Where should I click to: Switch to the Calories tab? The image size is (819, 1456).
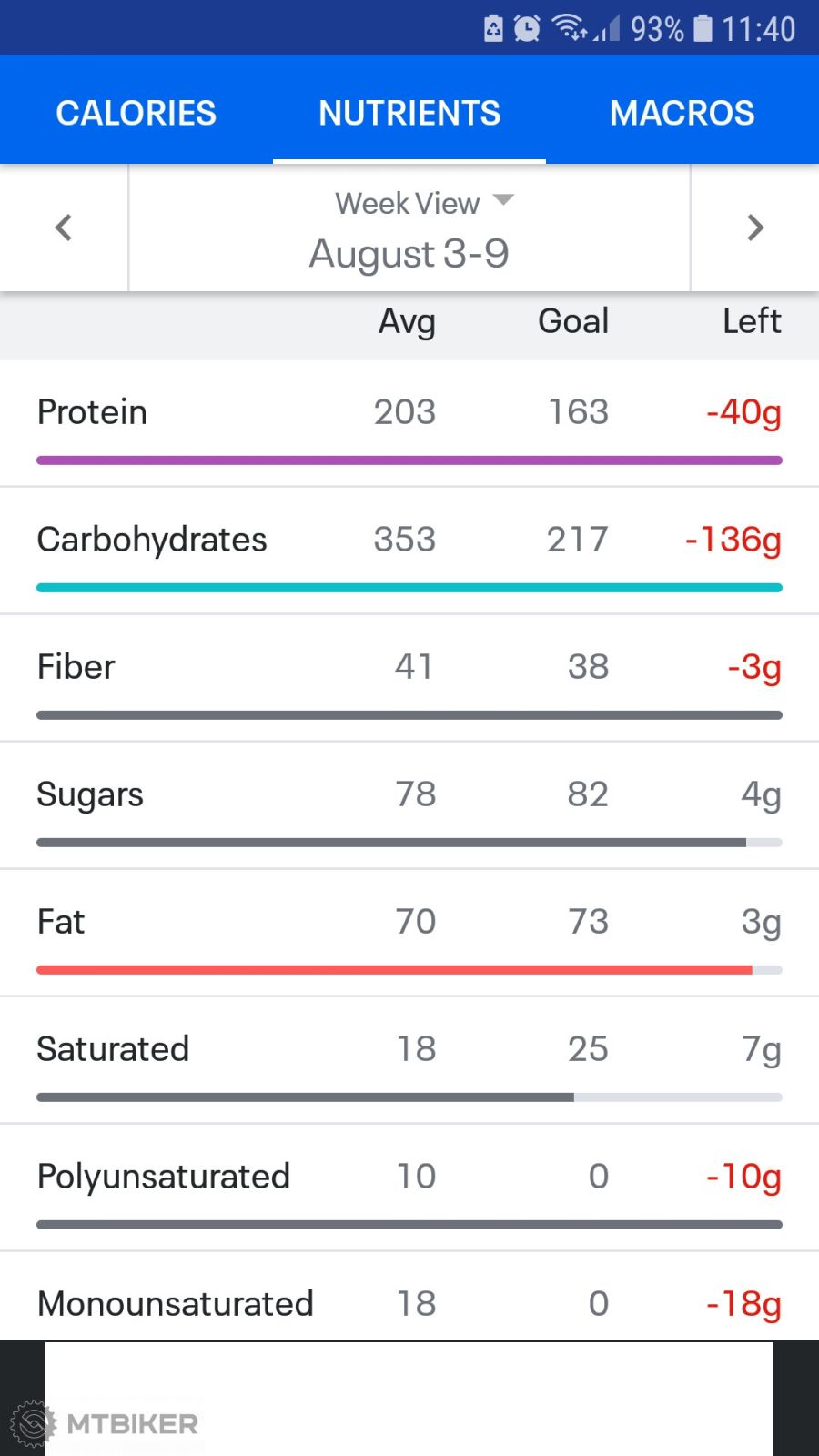pos(135,111)
